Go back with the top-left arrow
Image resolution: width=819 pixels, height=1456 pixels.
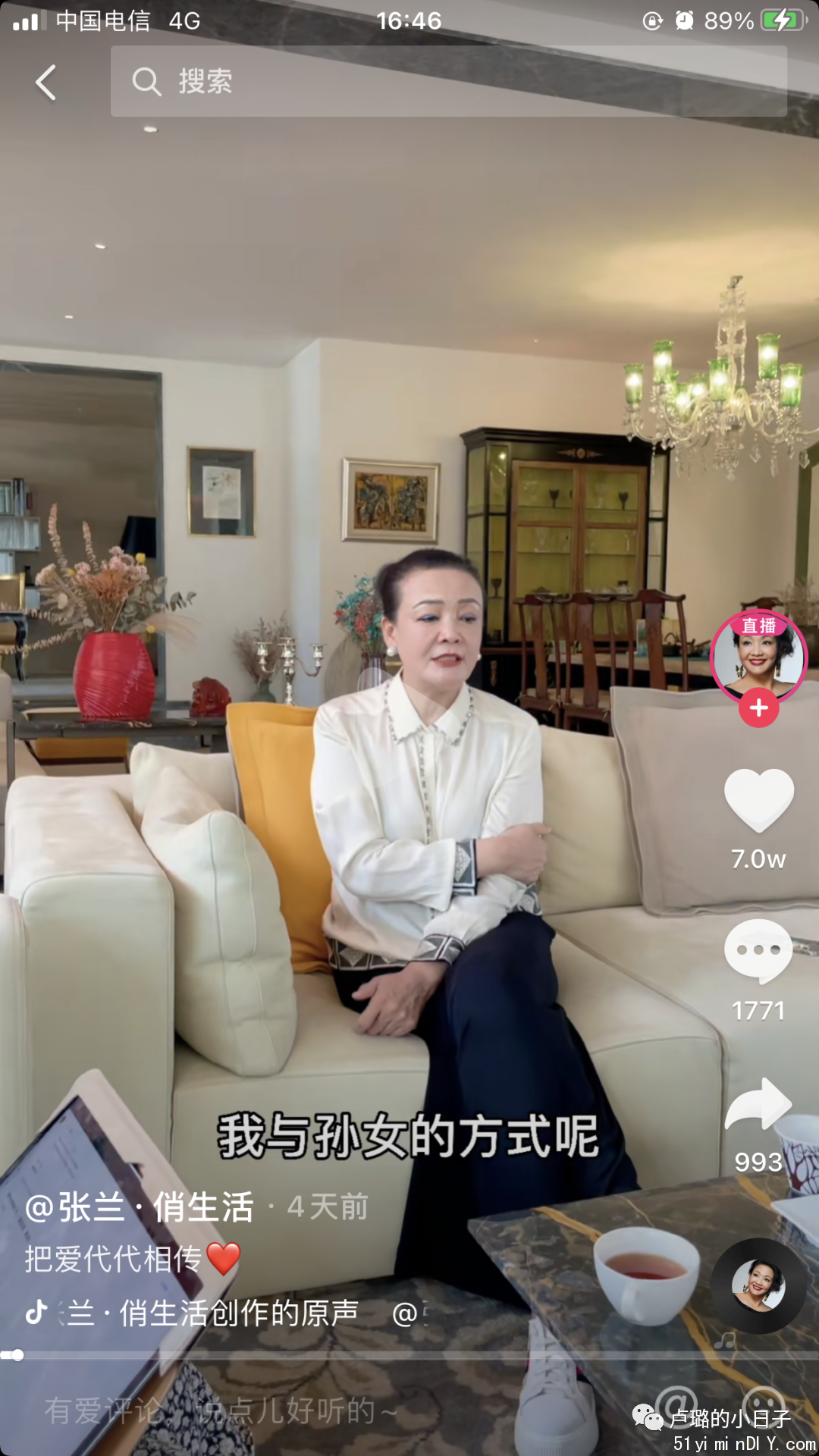pos(45,82)
